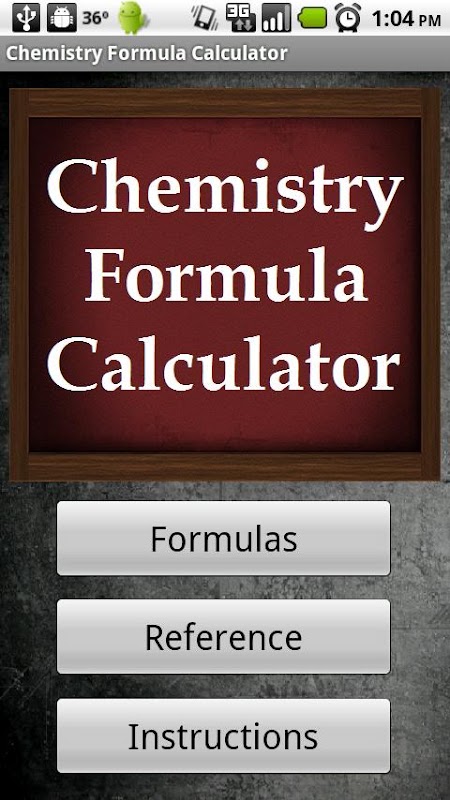
Task: View the Instructions page
Action: 223,736
